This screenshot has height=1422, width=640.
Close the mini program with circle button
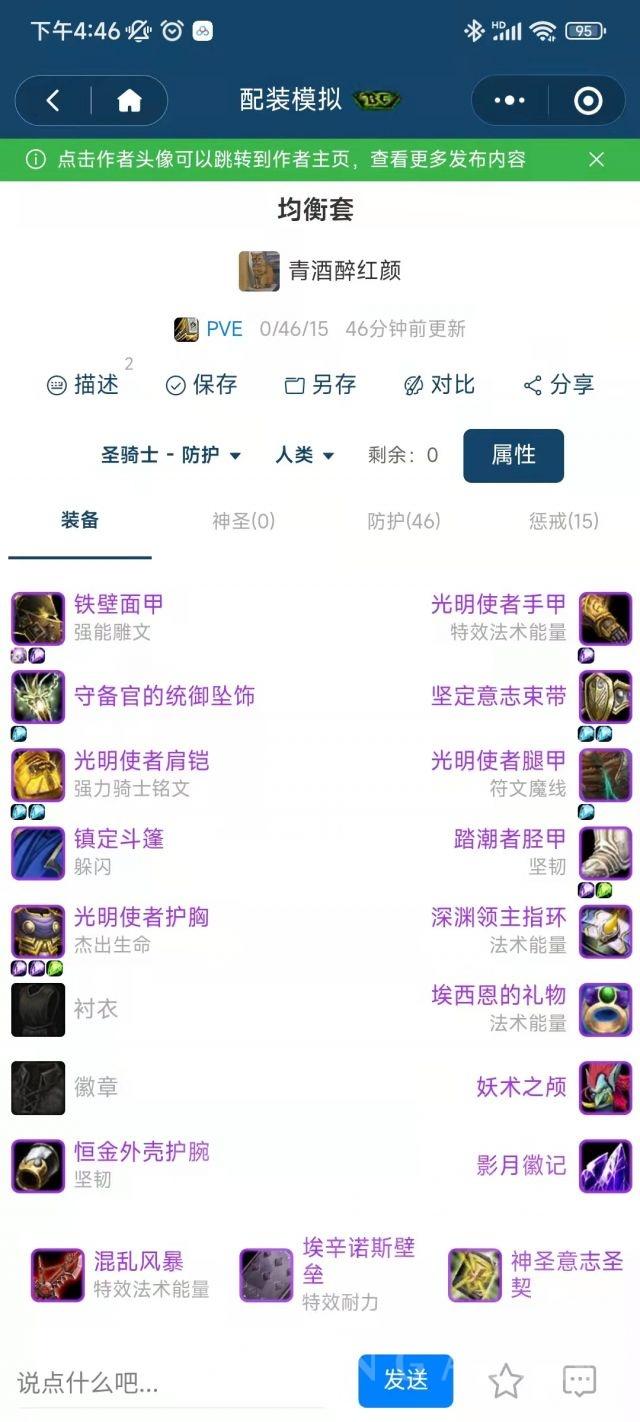588,100
